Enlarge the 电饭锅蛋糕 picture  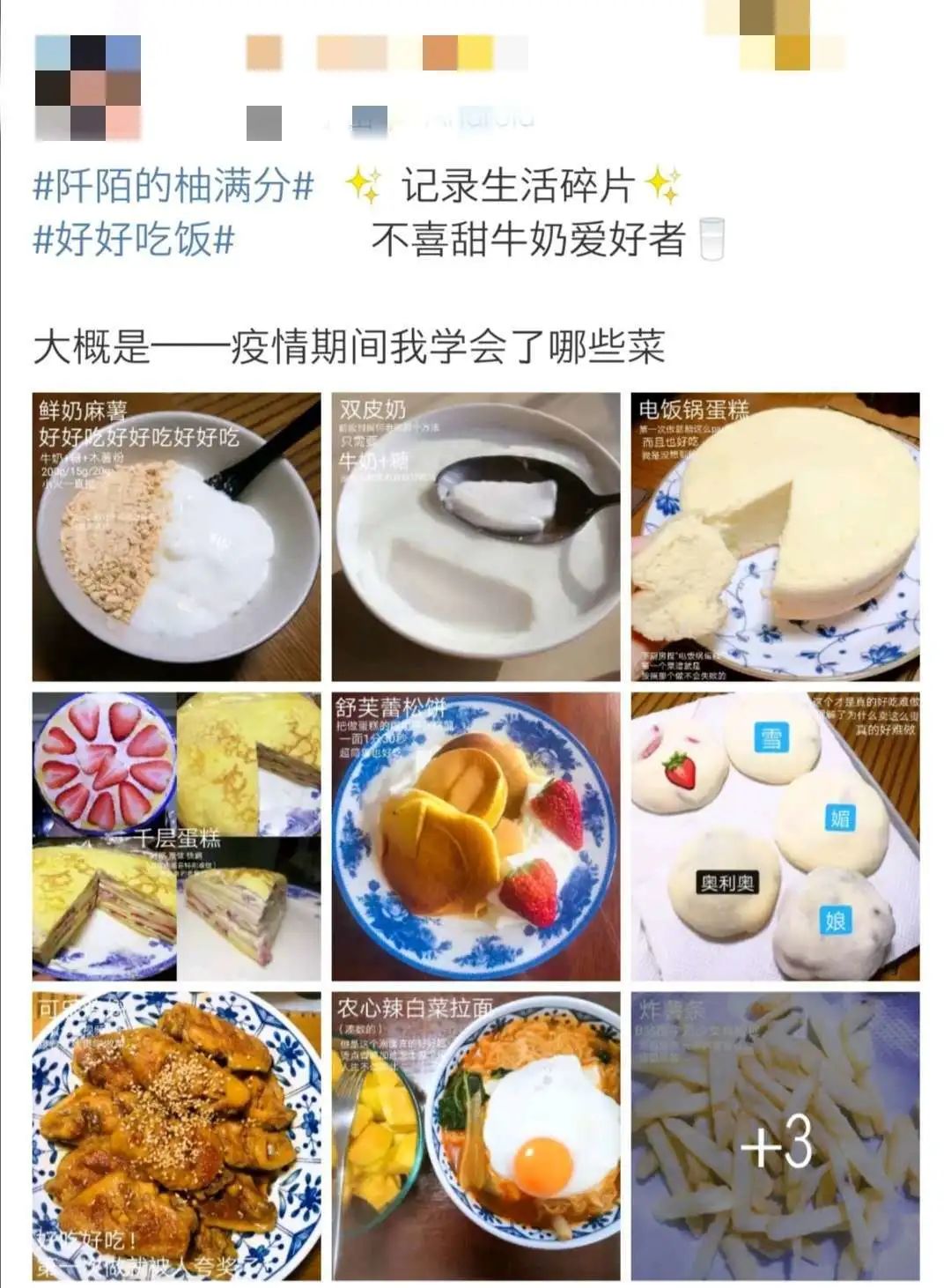tap(775, 537)
